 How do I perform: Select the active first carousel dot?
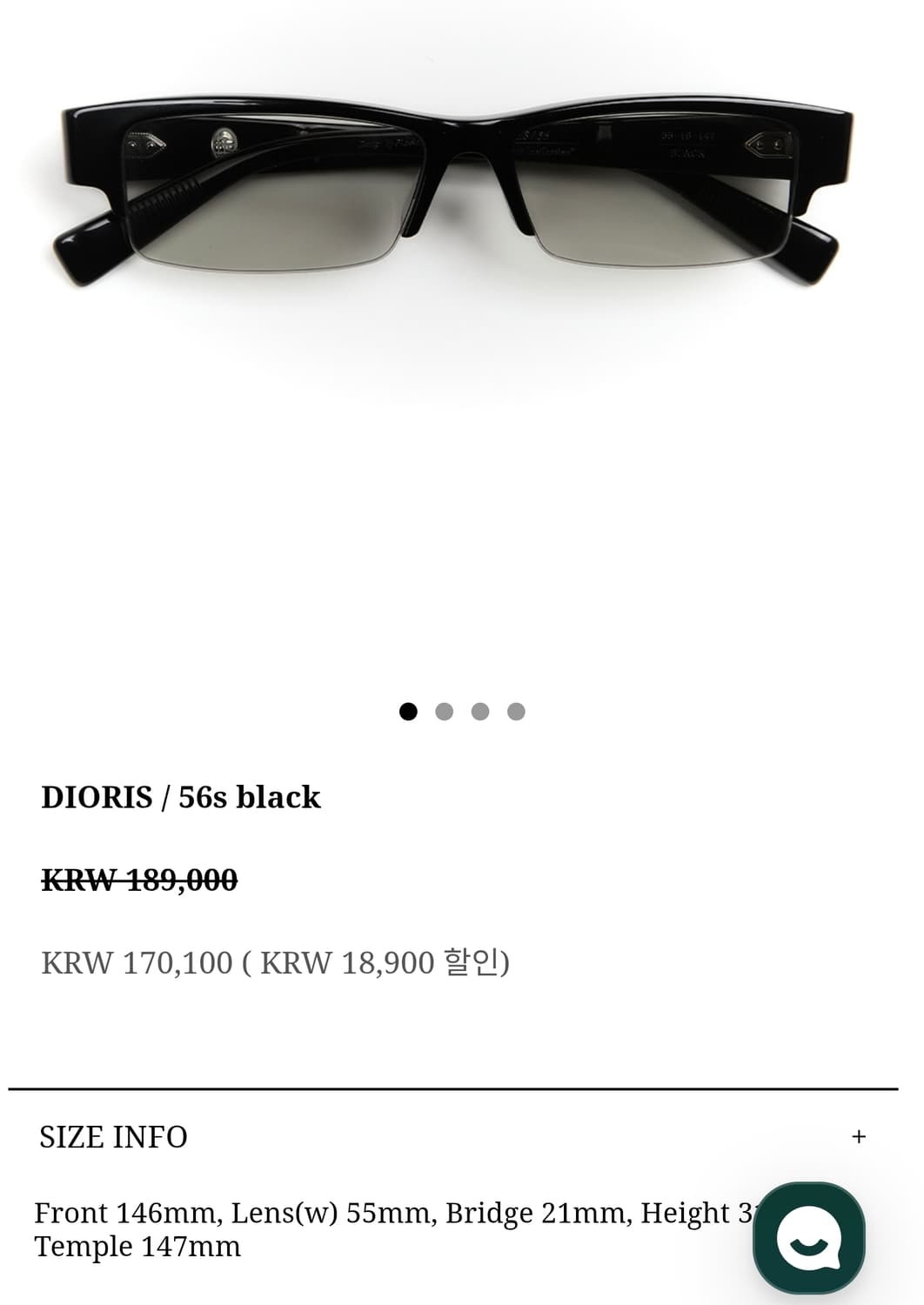pos(408,712)
